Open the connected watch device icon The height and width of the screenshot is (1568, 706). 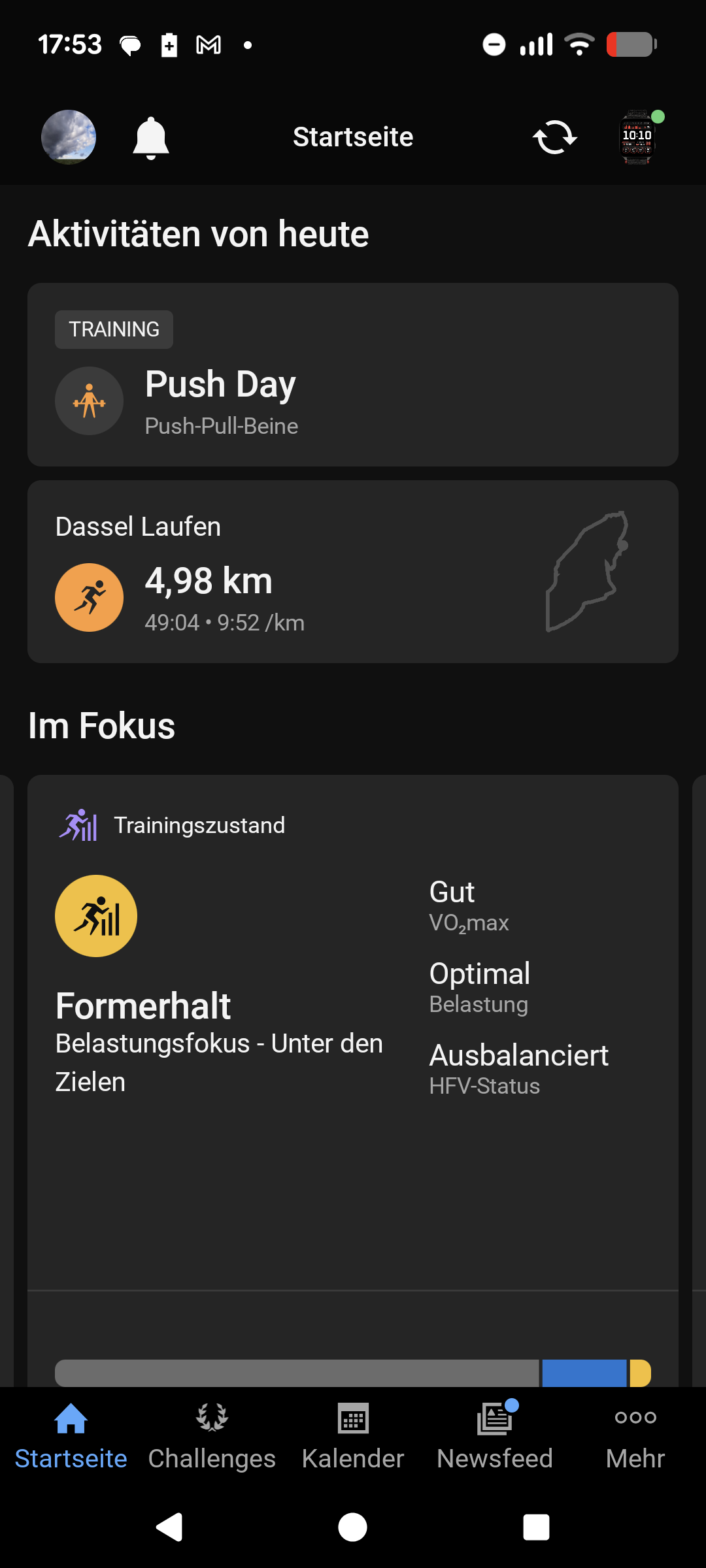pyautogui.click(x=637, y=137)
